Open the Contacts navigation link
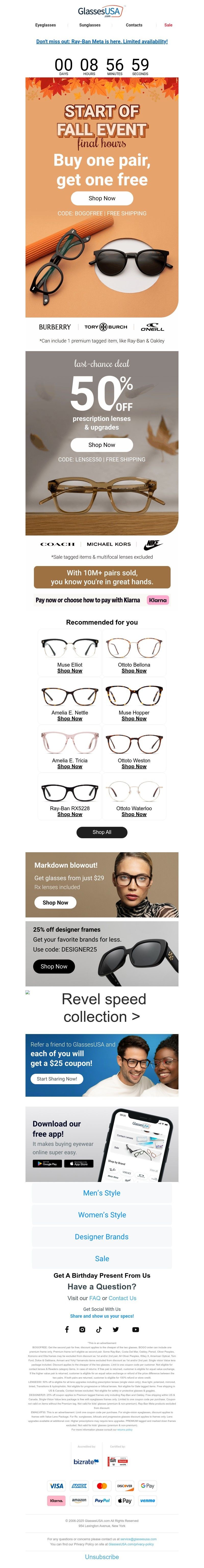Screen dimensions: 204x1568 pyautogui.click(x=134, y=25)
